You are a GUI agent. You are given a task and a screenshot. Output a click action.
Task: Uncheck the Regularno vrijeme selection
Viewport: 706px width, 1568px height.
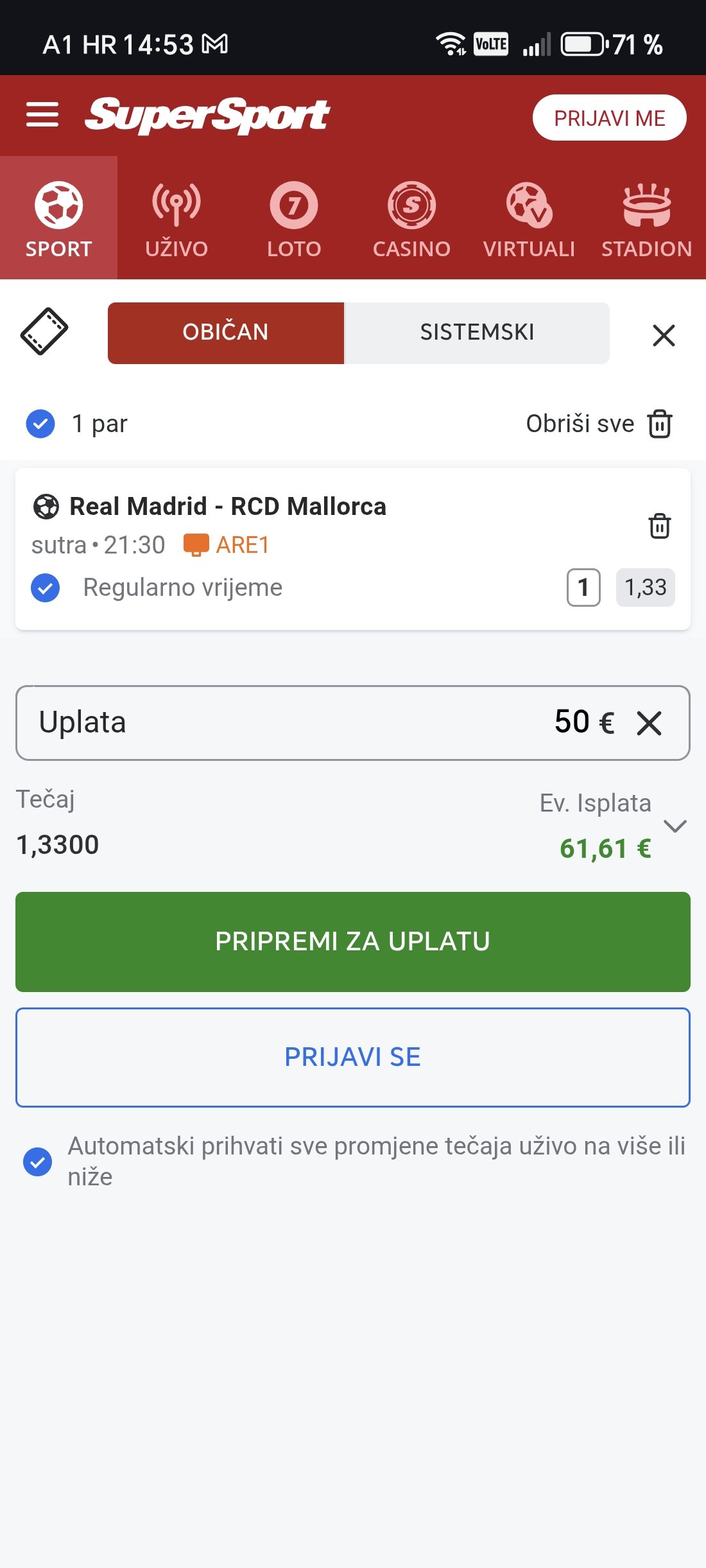click(46, 588)
